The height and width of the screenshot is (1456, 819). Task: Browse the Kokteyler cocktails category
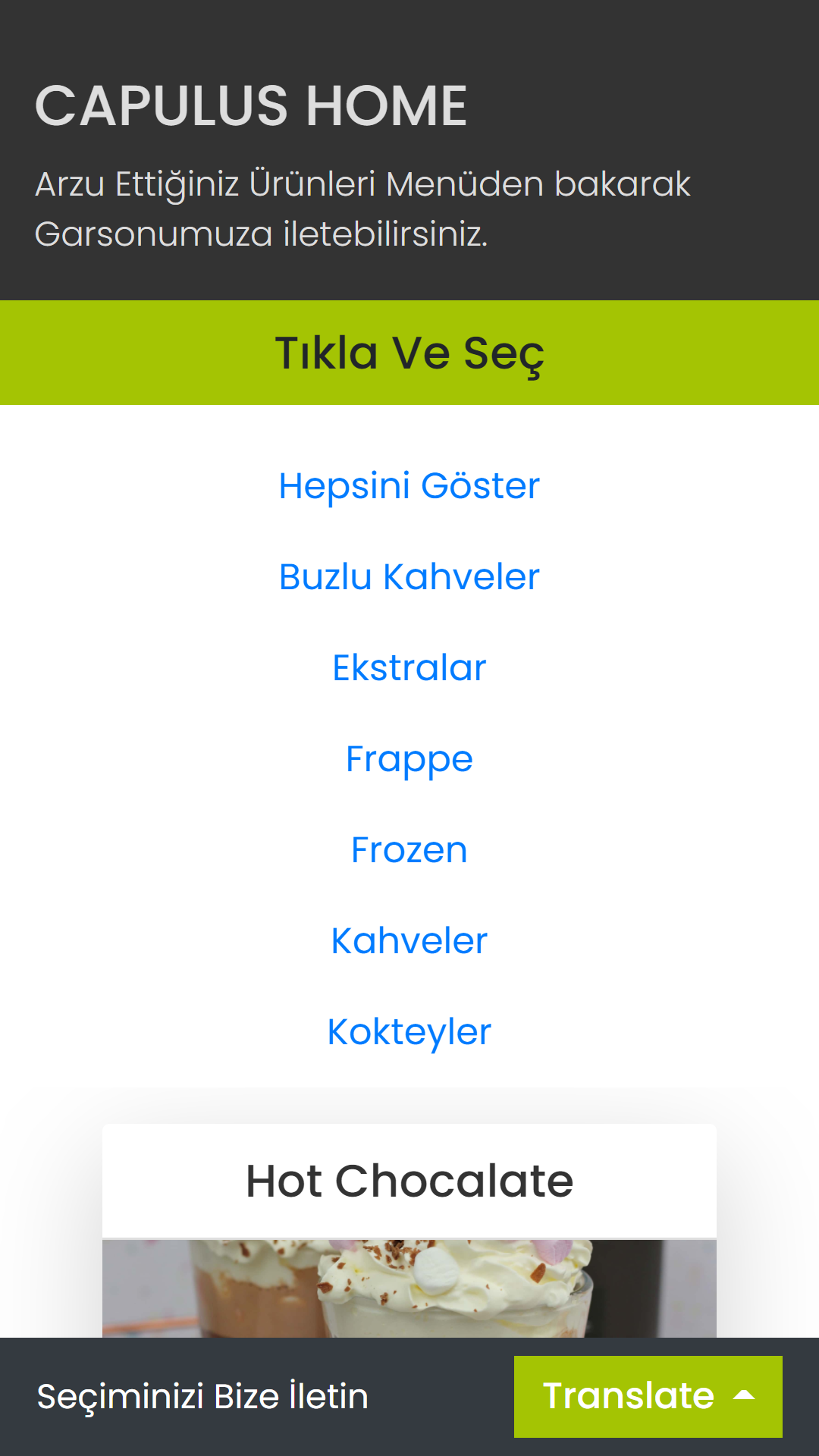pyautogui.click(x=408, y=1031)
